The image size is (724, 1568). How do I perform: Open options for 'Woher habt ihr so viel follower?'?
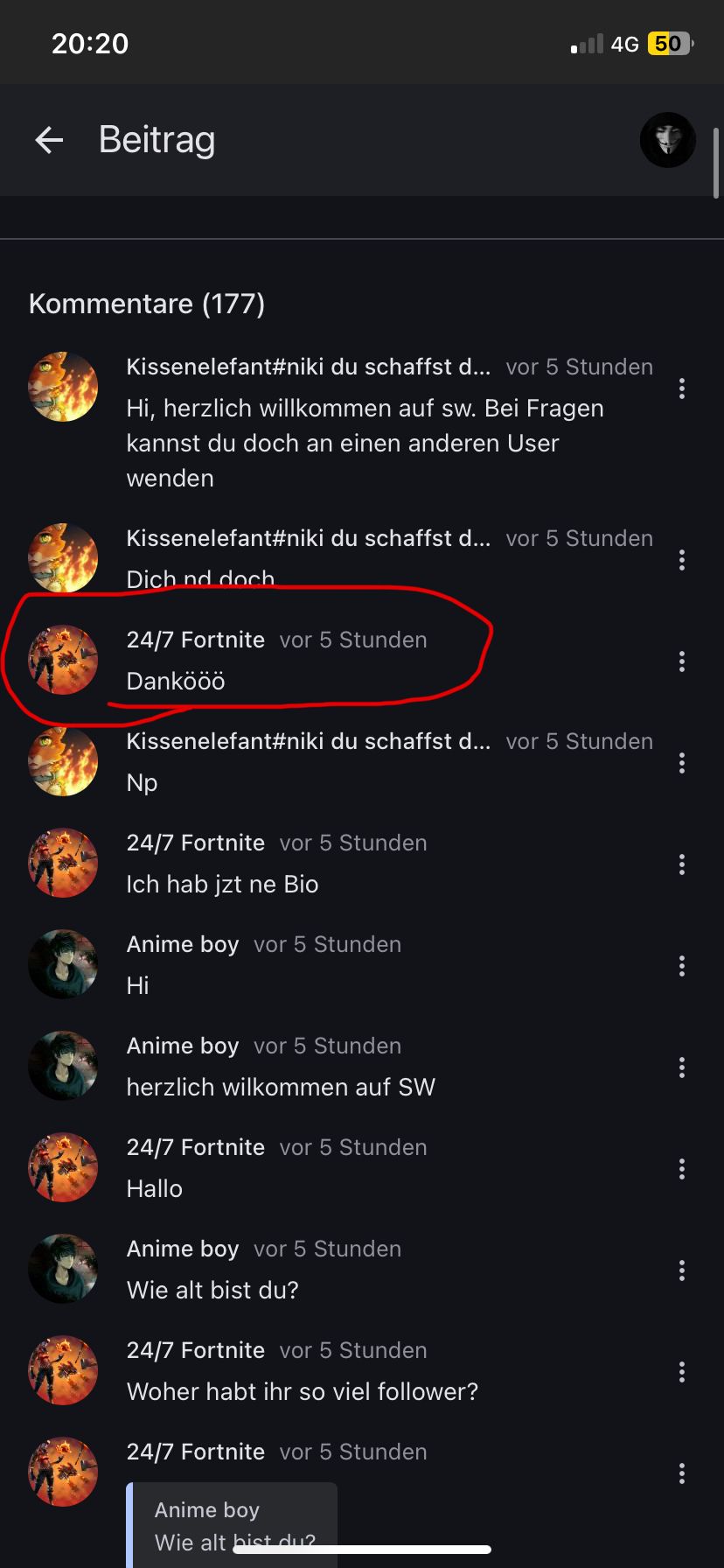click(681, 1372)
